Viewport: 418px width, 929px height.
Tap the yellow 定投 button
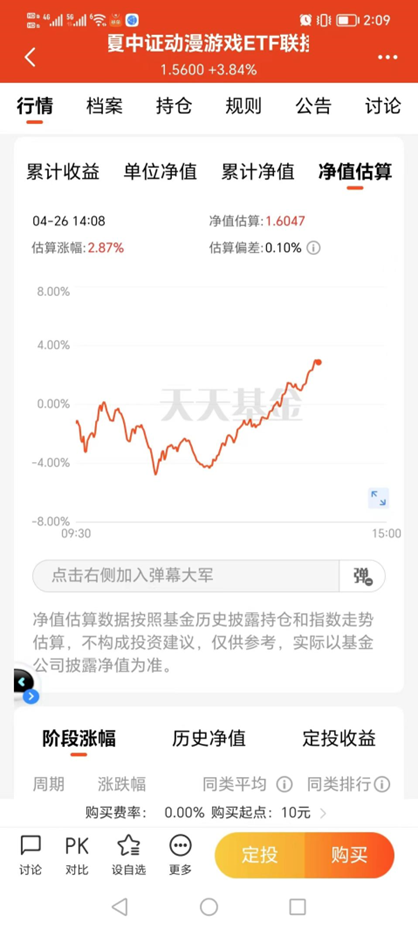(259, 855)
